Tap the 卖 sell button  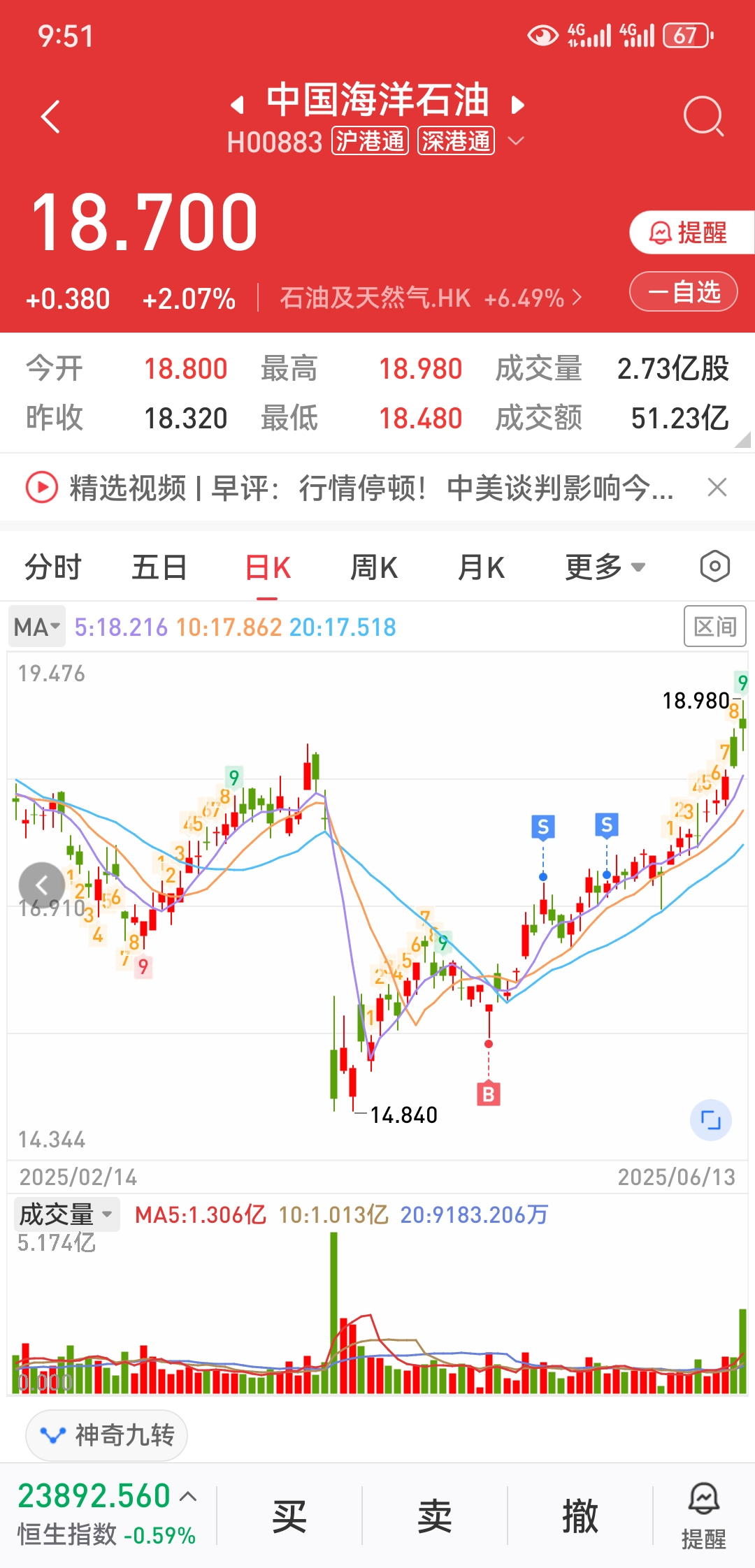[434, 1516]
